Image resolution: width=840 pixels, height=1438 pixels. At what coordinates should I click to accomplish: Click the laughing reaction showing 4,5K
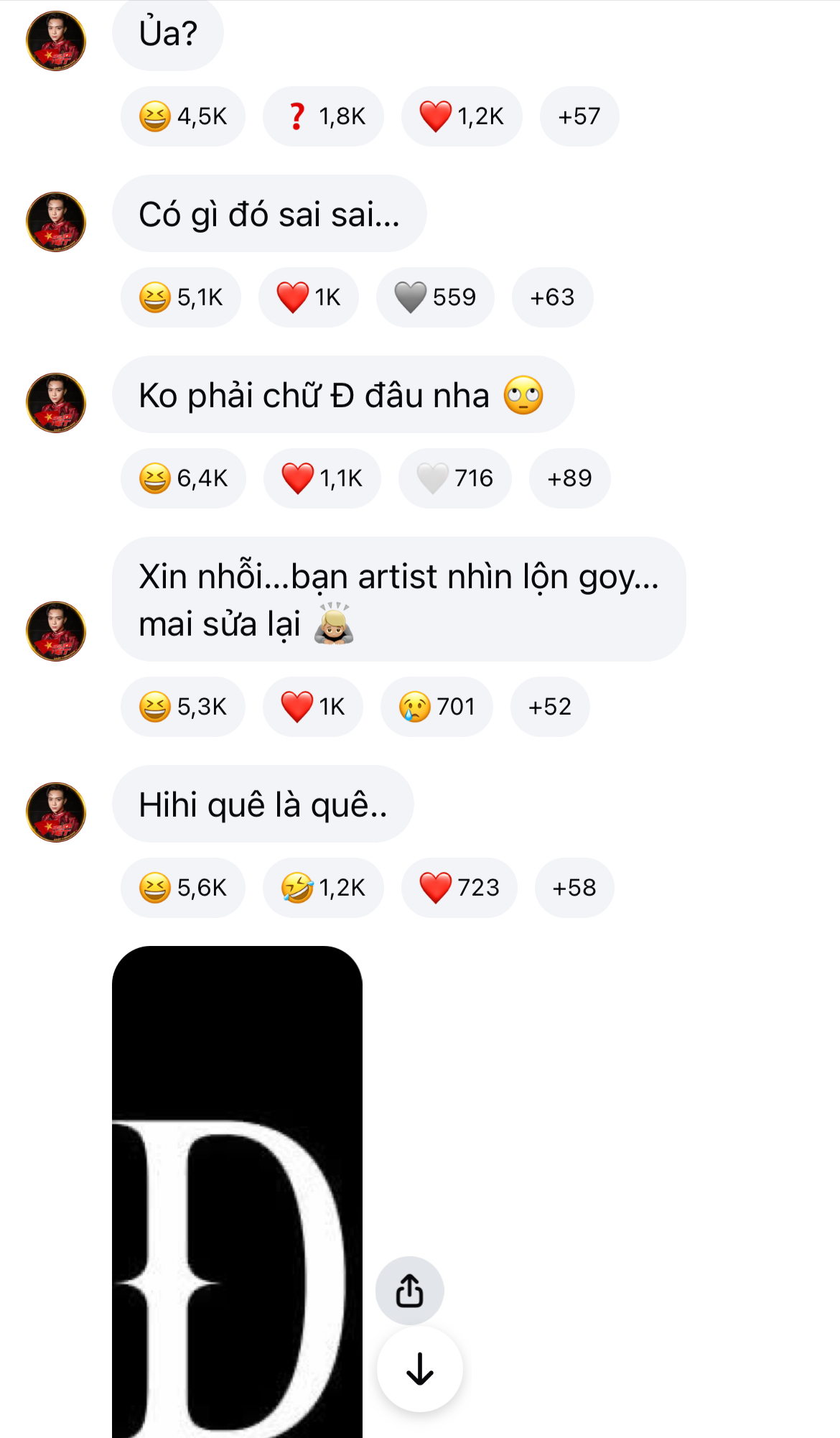click(182, 116)
